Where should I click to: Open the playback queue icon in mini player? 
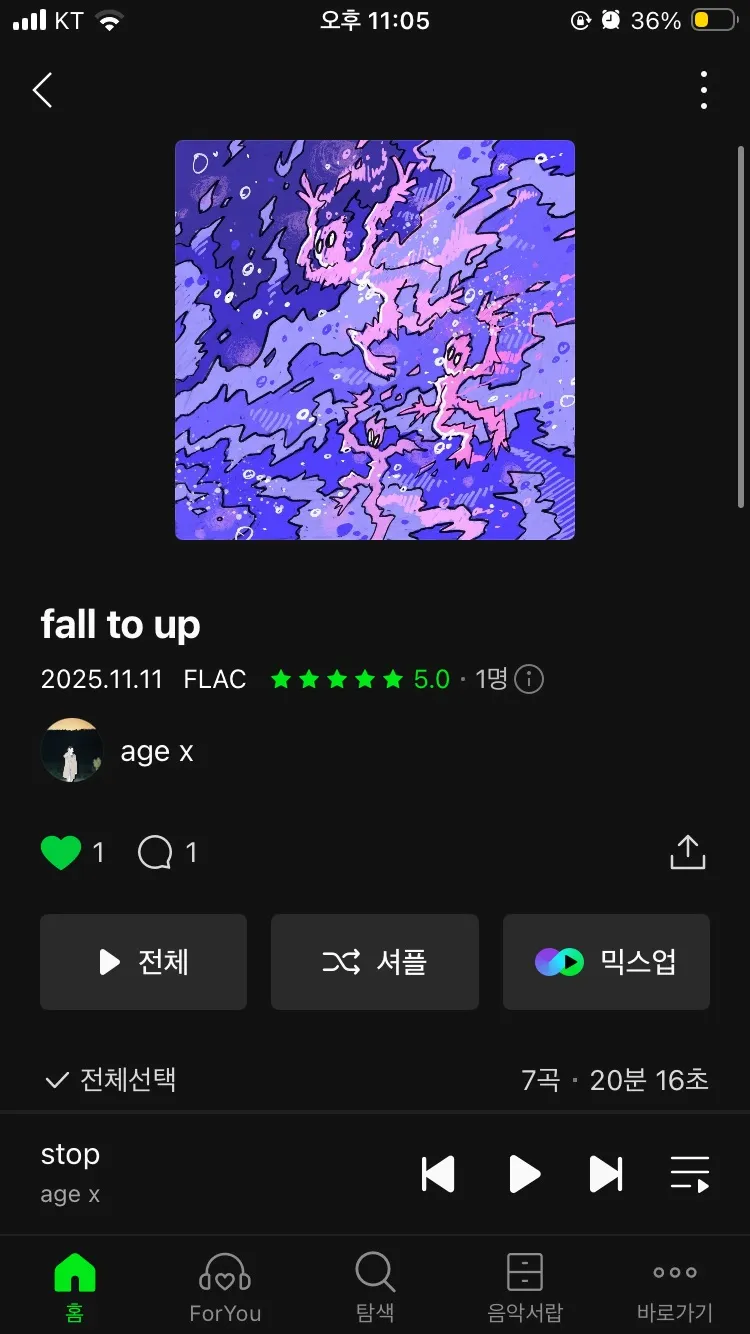(689, 1172)
